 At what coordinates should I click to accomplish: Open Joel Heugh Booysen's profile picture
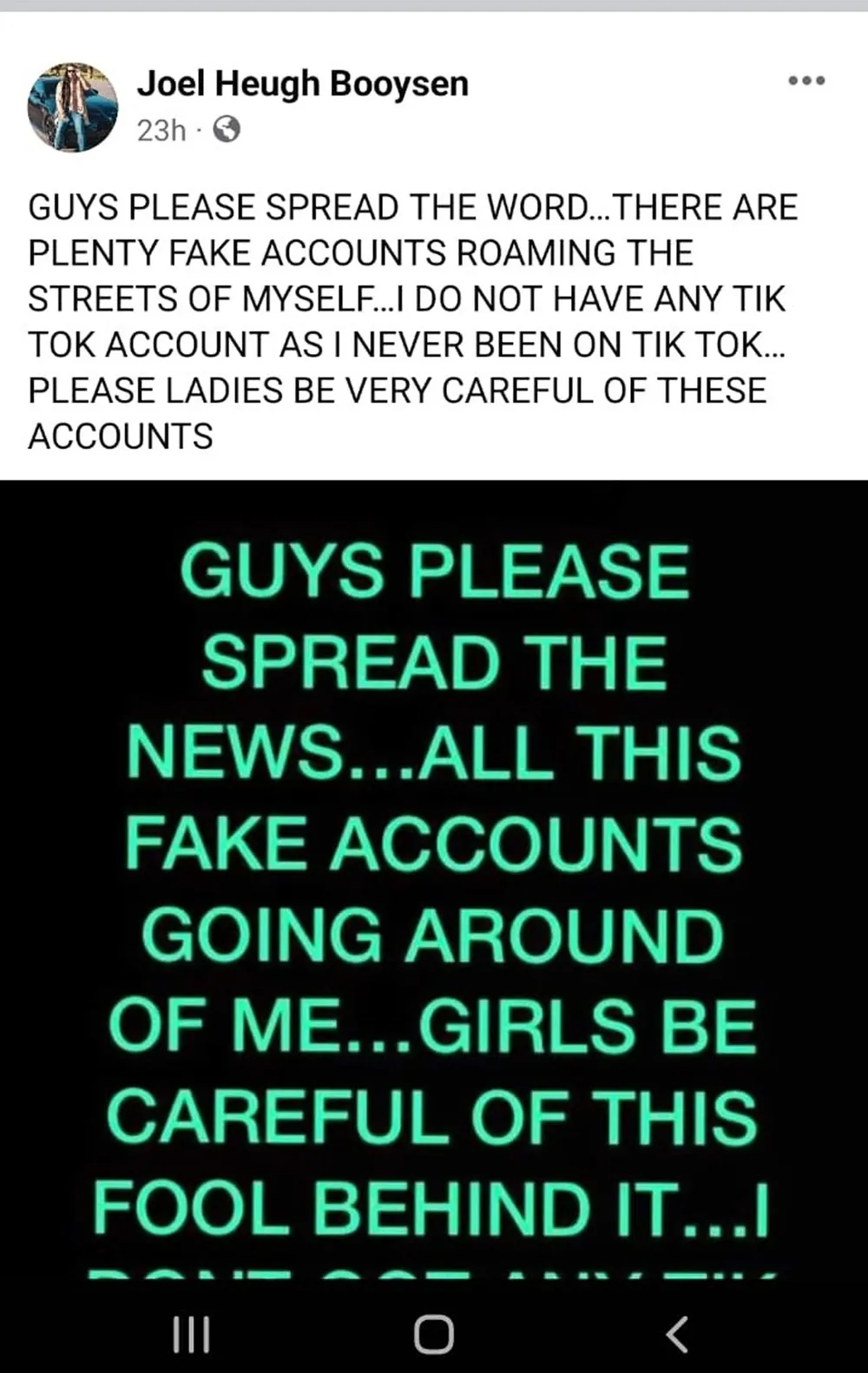(x=73, y=108)
